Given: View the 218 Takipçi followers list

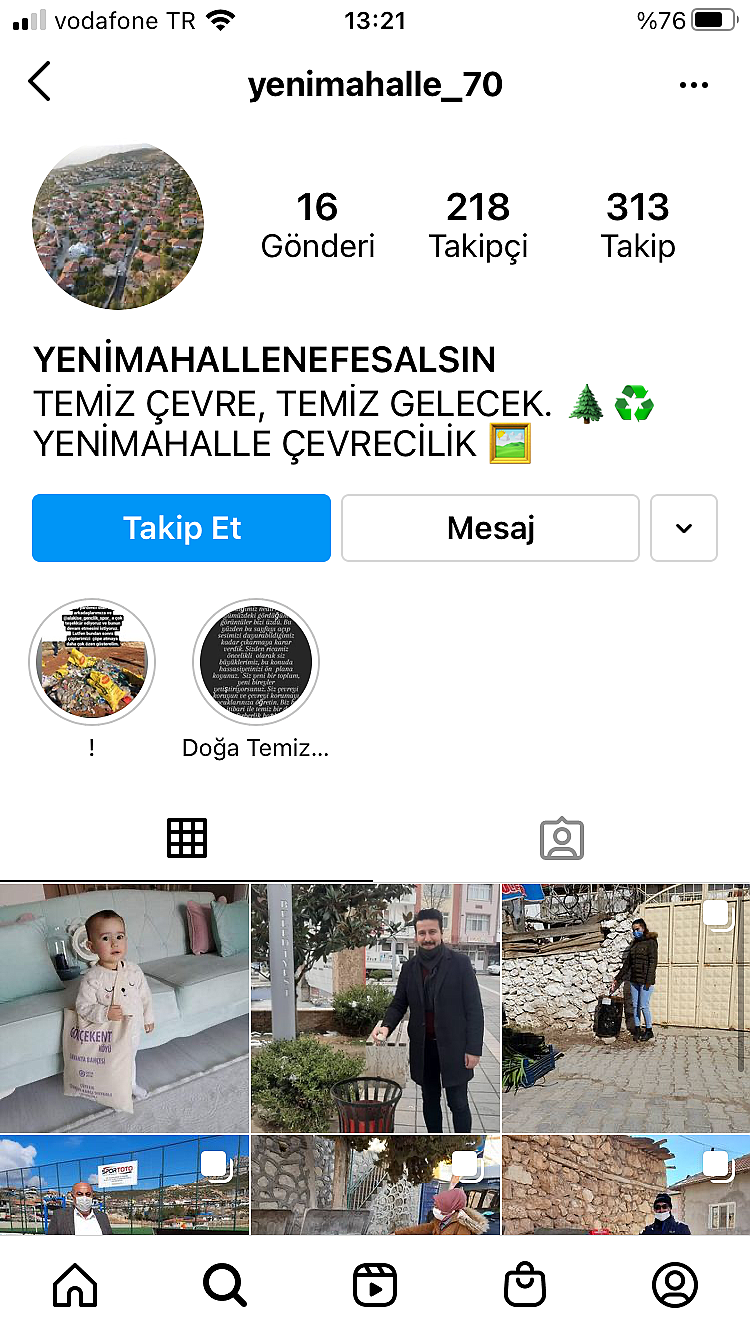Looking at the screenshot, I should coord(478,226).
